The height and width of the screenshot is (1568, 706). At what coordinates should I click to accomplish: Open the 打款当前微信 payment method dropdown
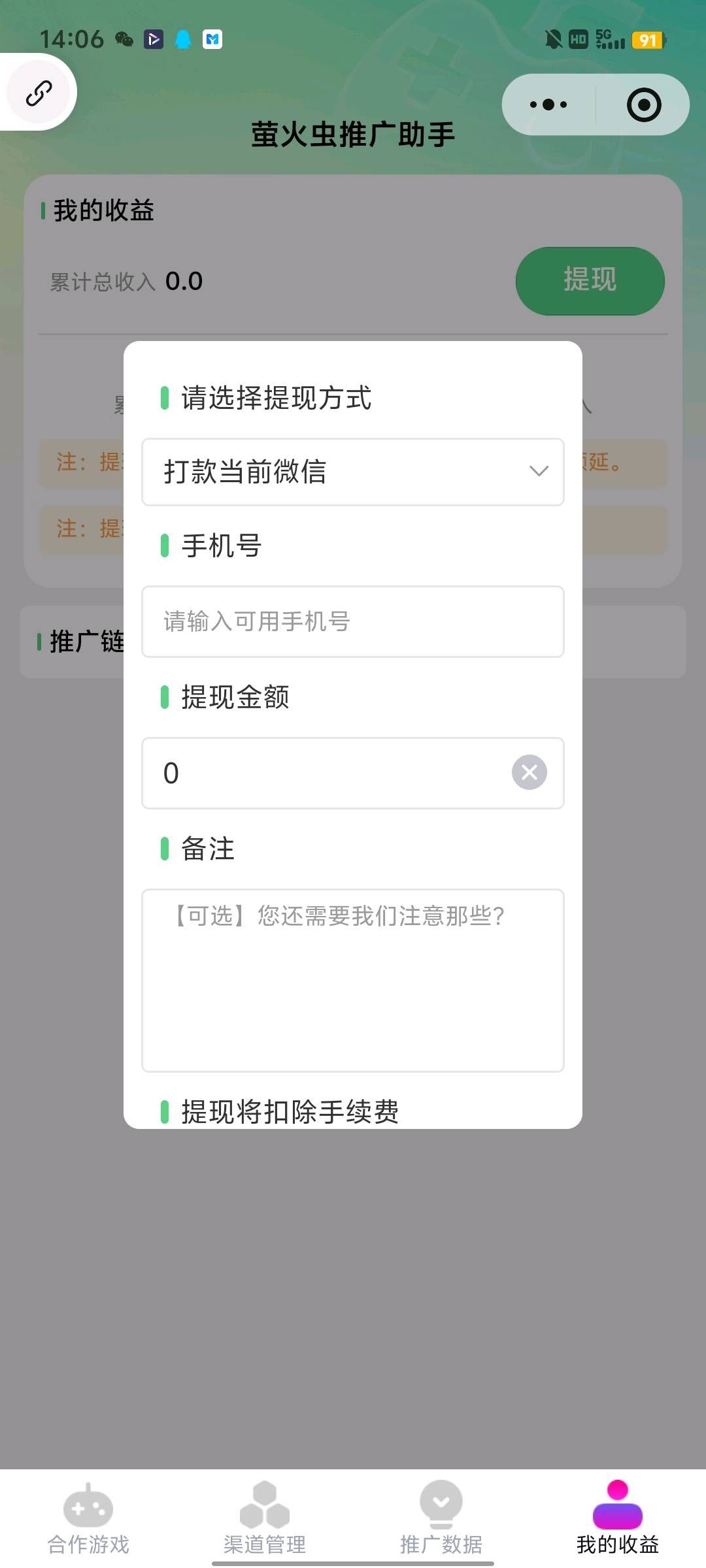[353, 472]
